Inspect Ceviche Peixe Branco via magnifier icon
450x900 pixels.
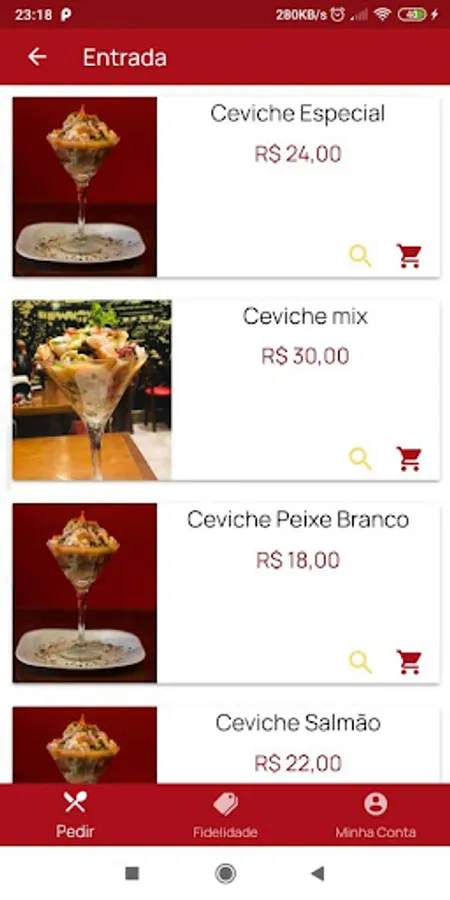click(360, 662)
